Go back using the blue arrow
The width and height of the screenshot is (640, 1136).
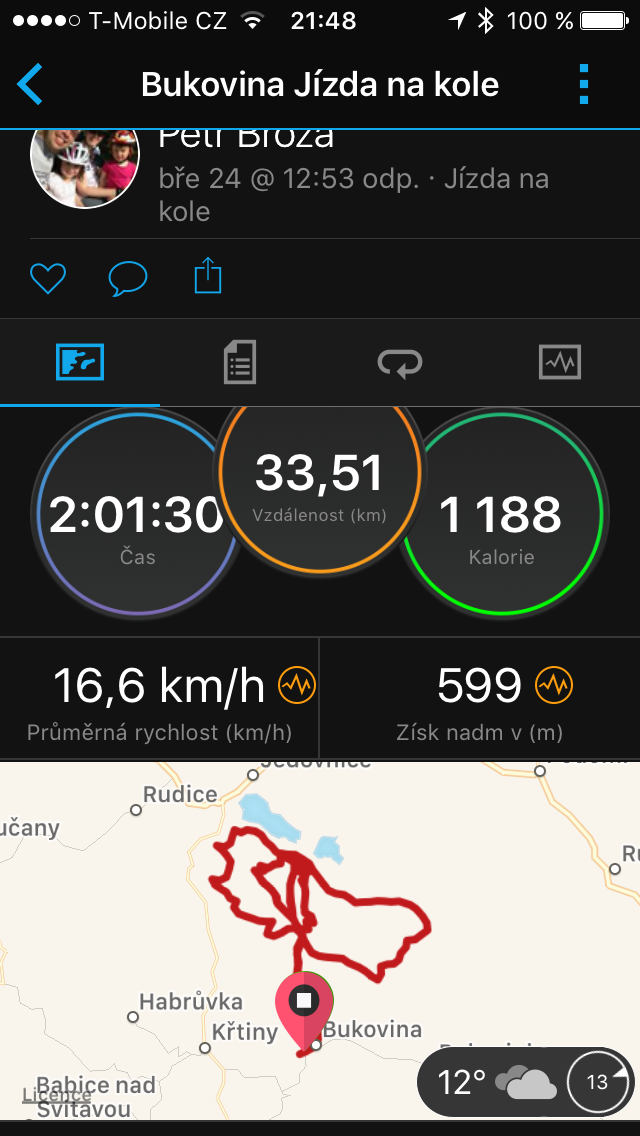30,84
